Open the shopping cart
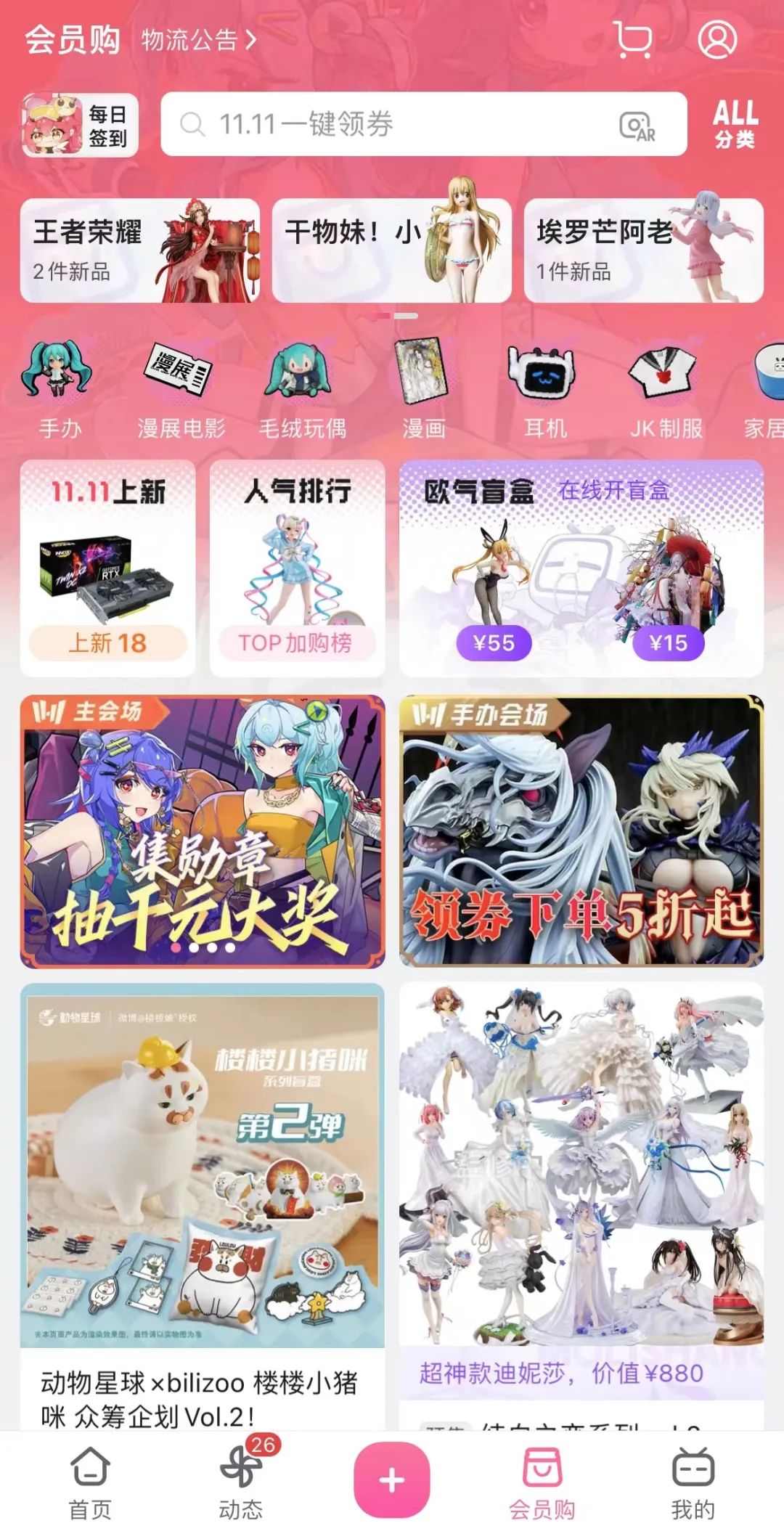This screenshot has width=784, height=1539. (x=632, y=39)
